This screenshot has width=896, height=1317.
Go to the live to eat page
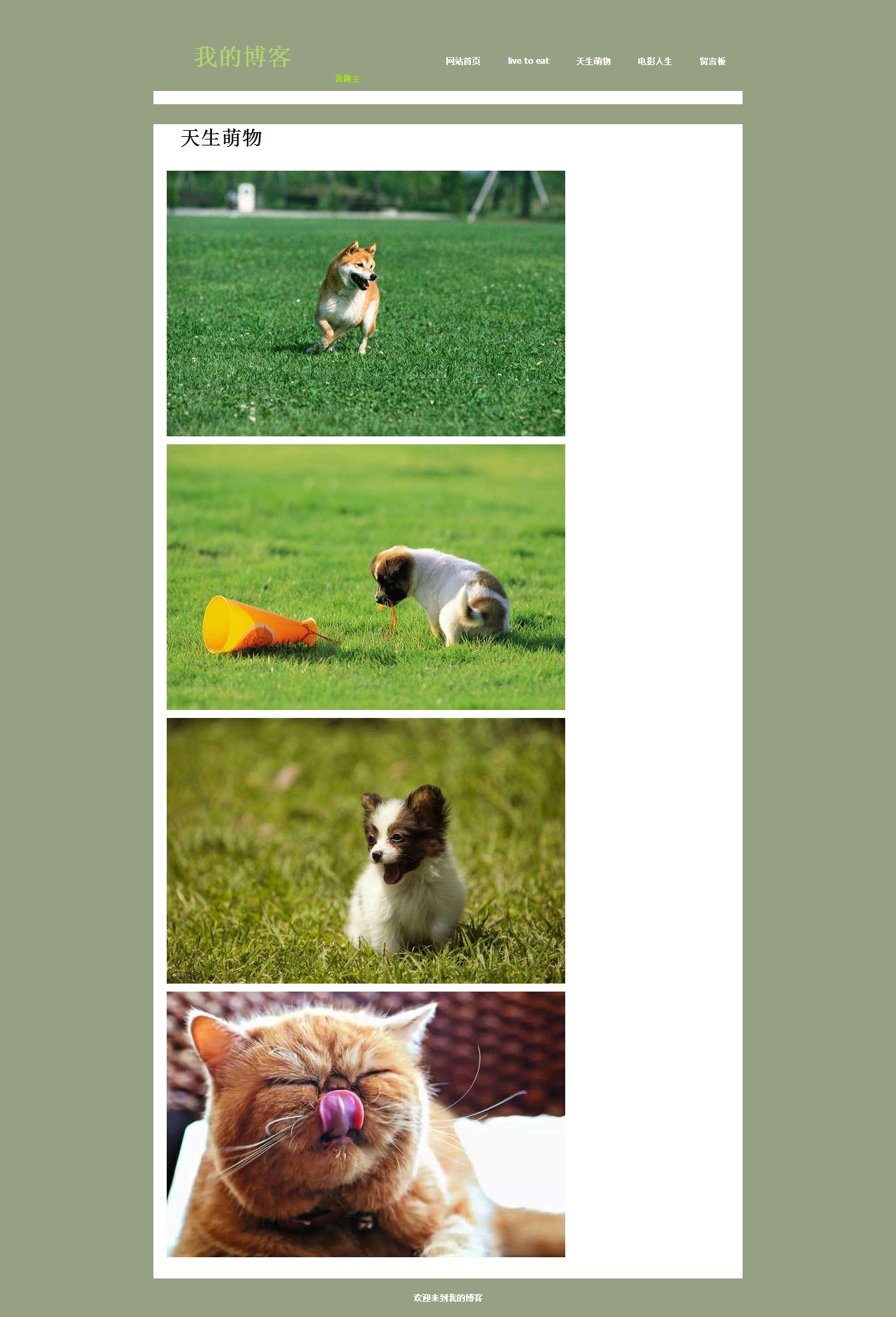[528, 61]
